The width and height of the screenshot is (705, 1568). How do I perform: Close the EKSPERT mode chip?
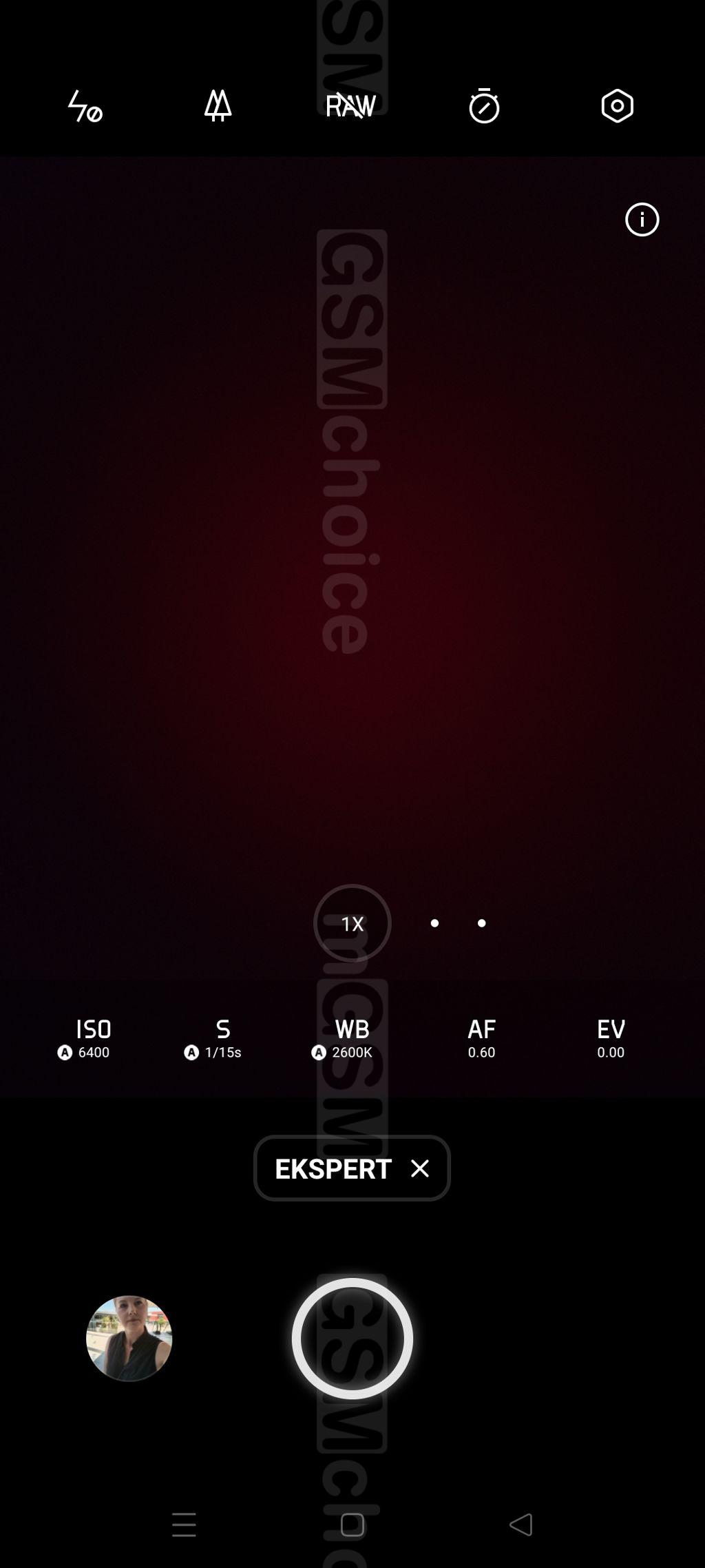point(419,1168)
